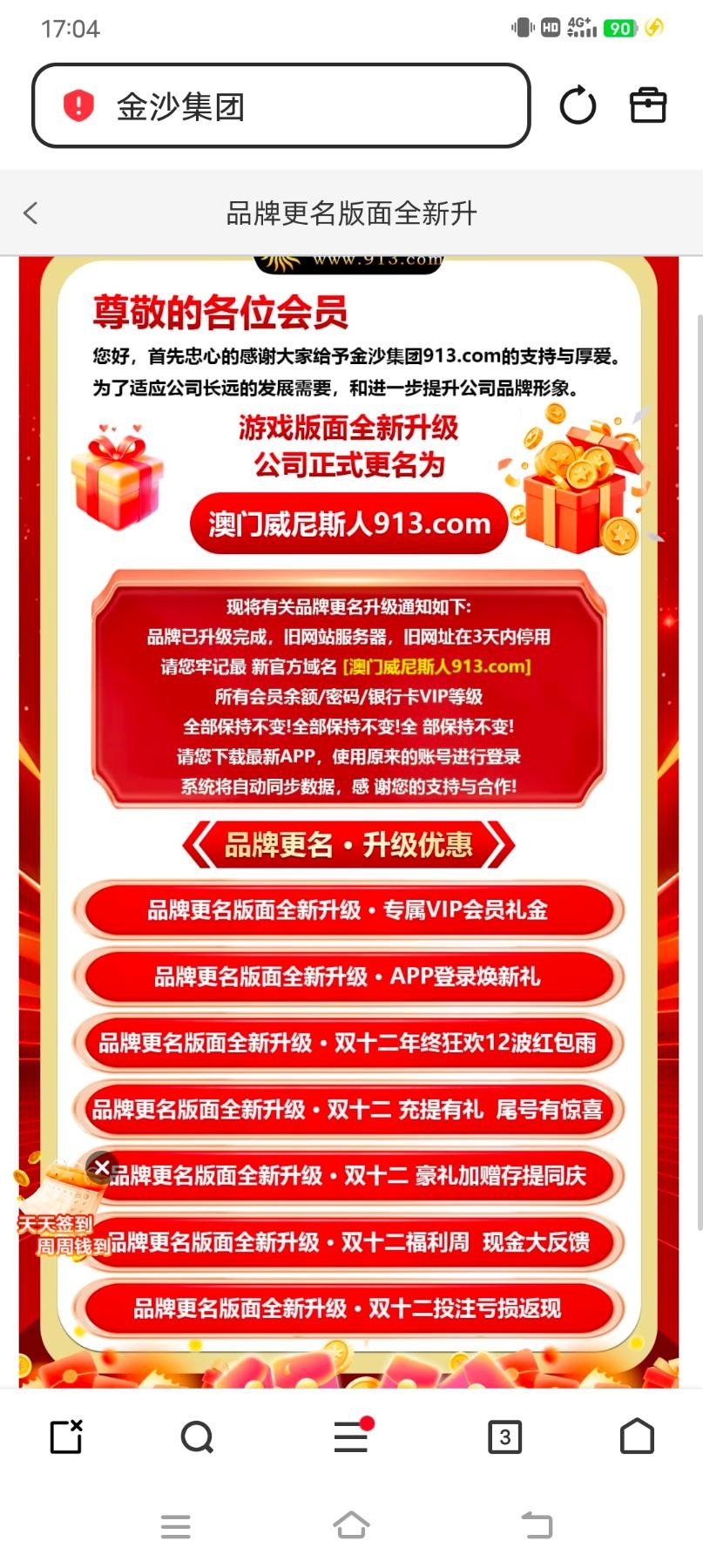
Task: Open the 充提有礼 尾号有惊喜 promotion
Action: [x=348, y=1109]
